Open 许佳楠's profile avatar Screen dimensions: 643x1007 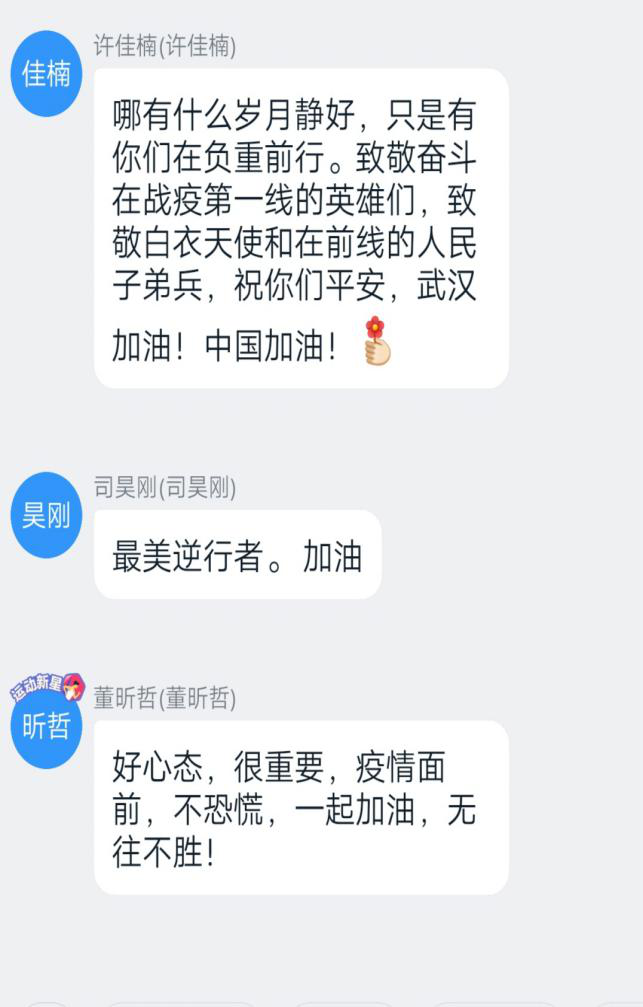point(46,73)
